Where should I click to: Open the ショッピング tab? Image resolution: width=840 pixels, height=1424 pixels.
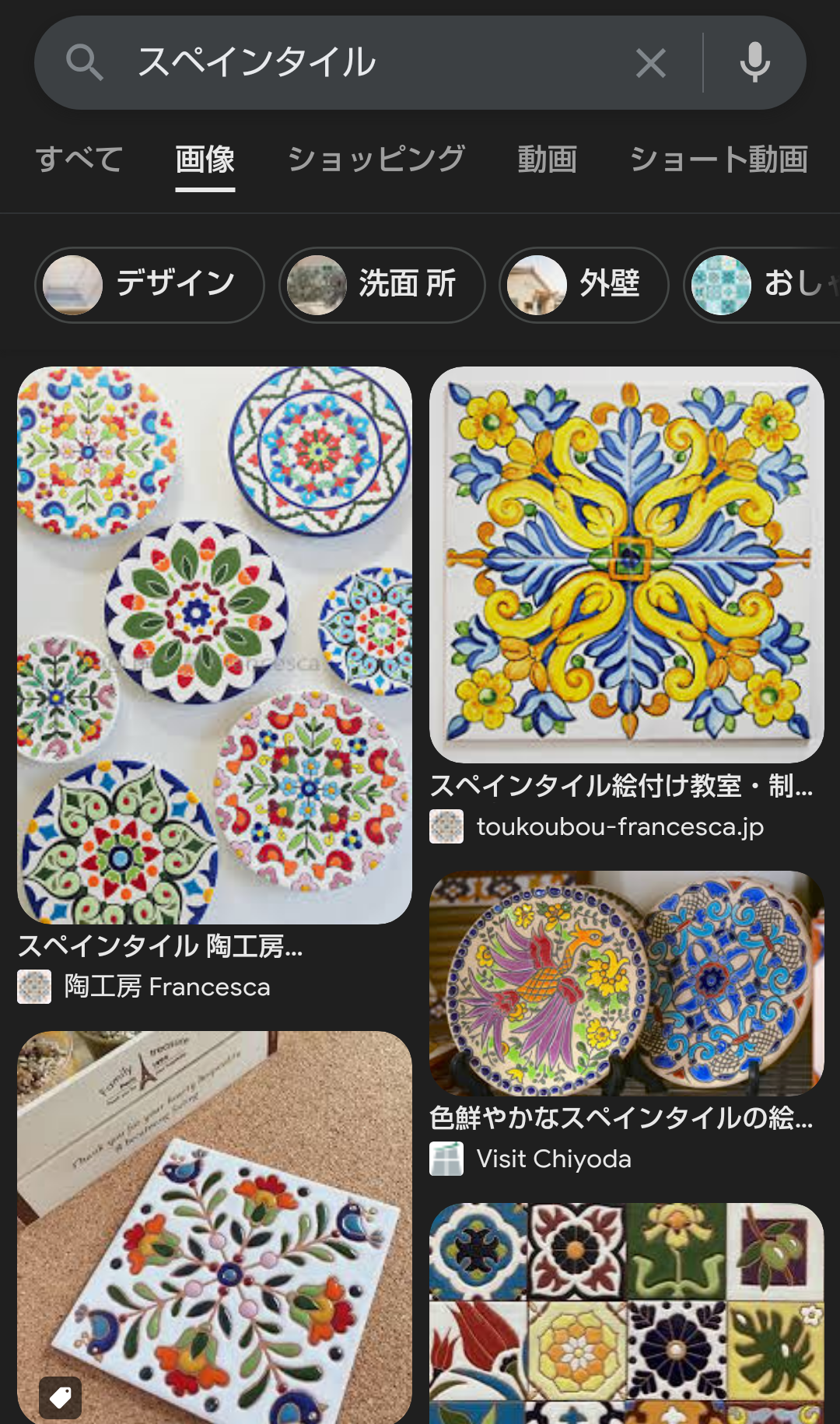(376, 160)
